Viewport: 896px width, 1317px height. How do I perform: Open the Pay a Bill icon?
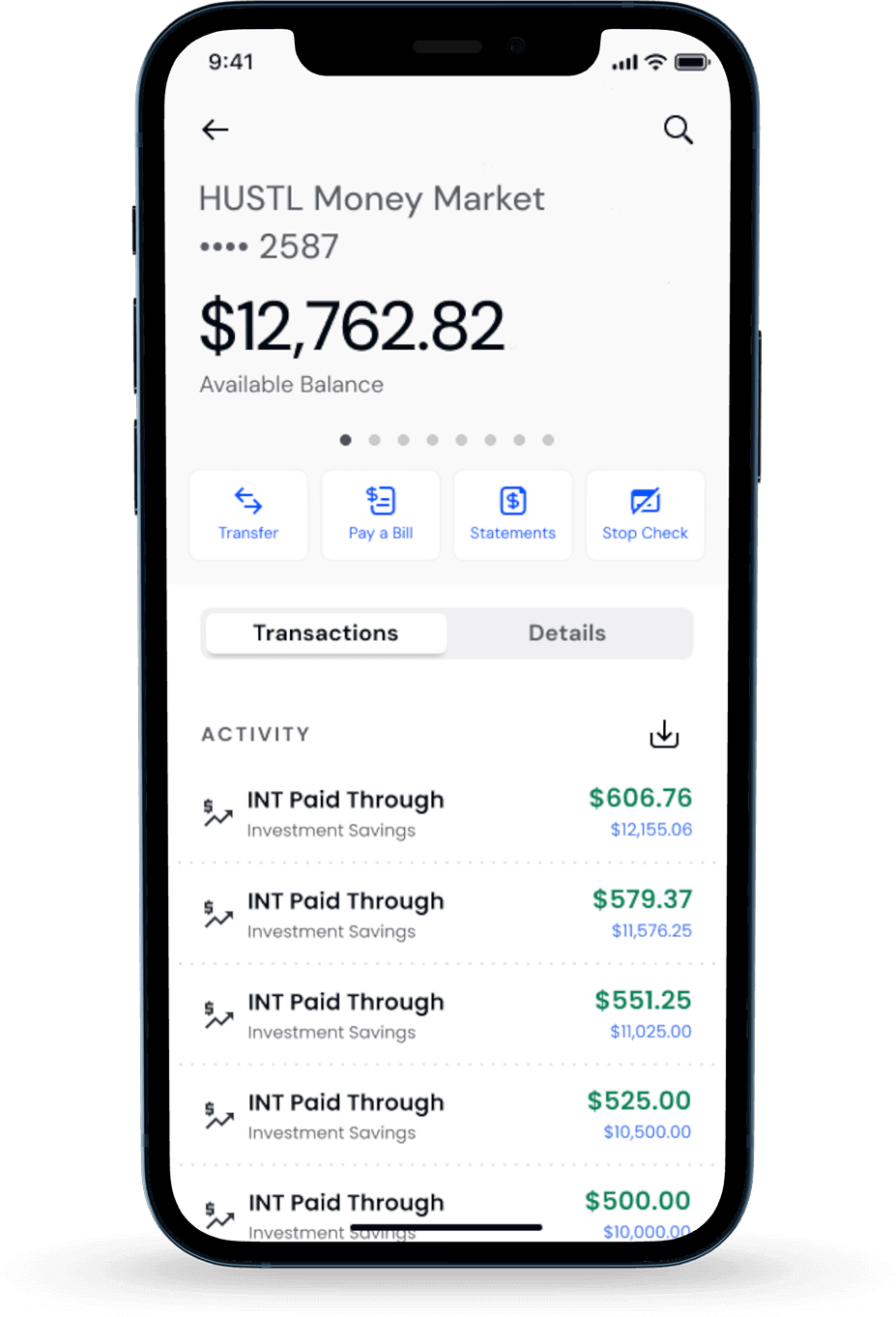point(380,501)
